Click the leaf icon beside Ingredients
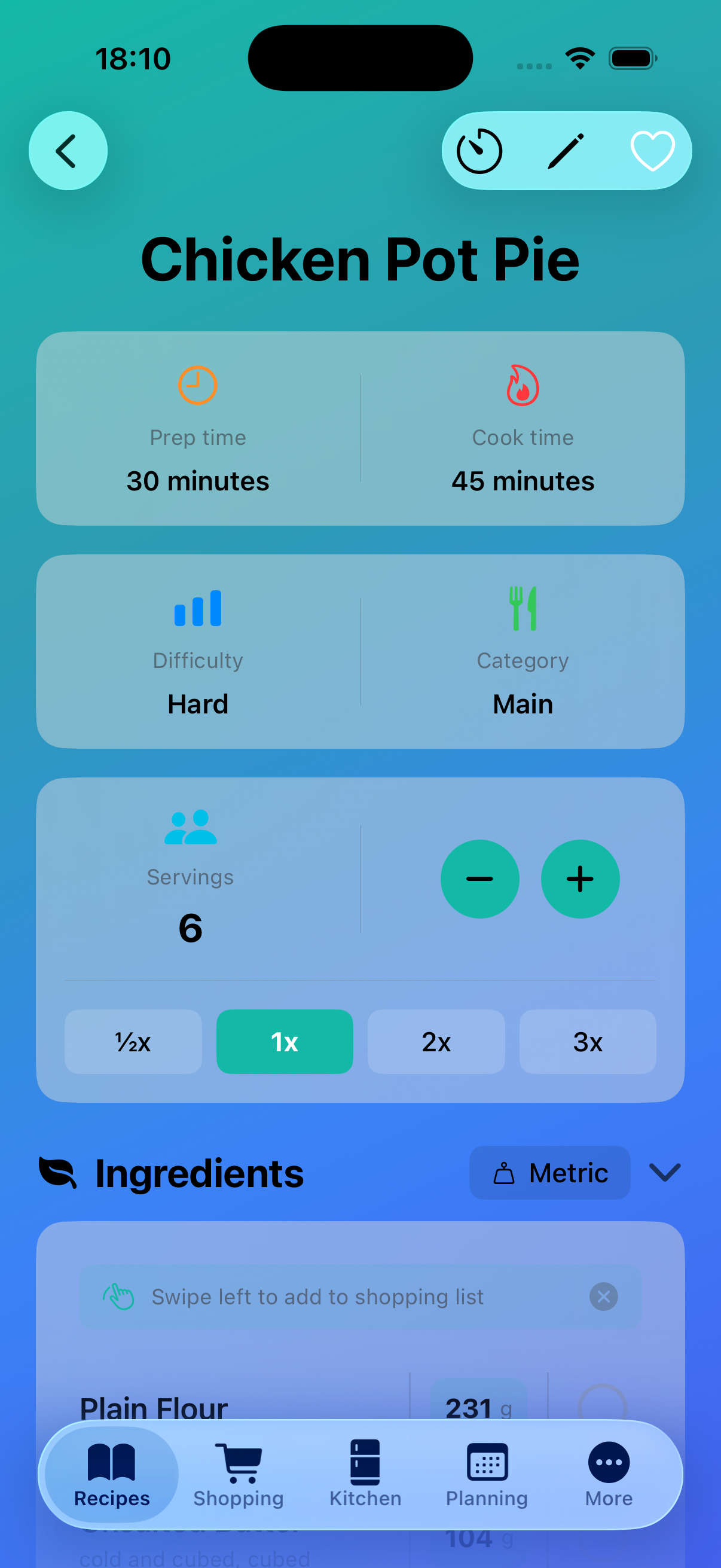The height and width of the screenshot is (1568, 721). 57,1172
